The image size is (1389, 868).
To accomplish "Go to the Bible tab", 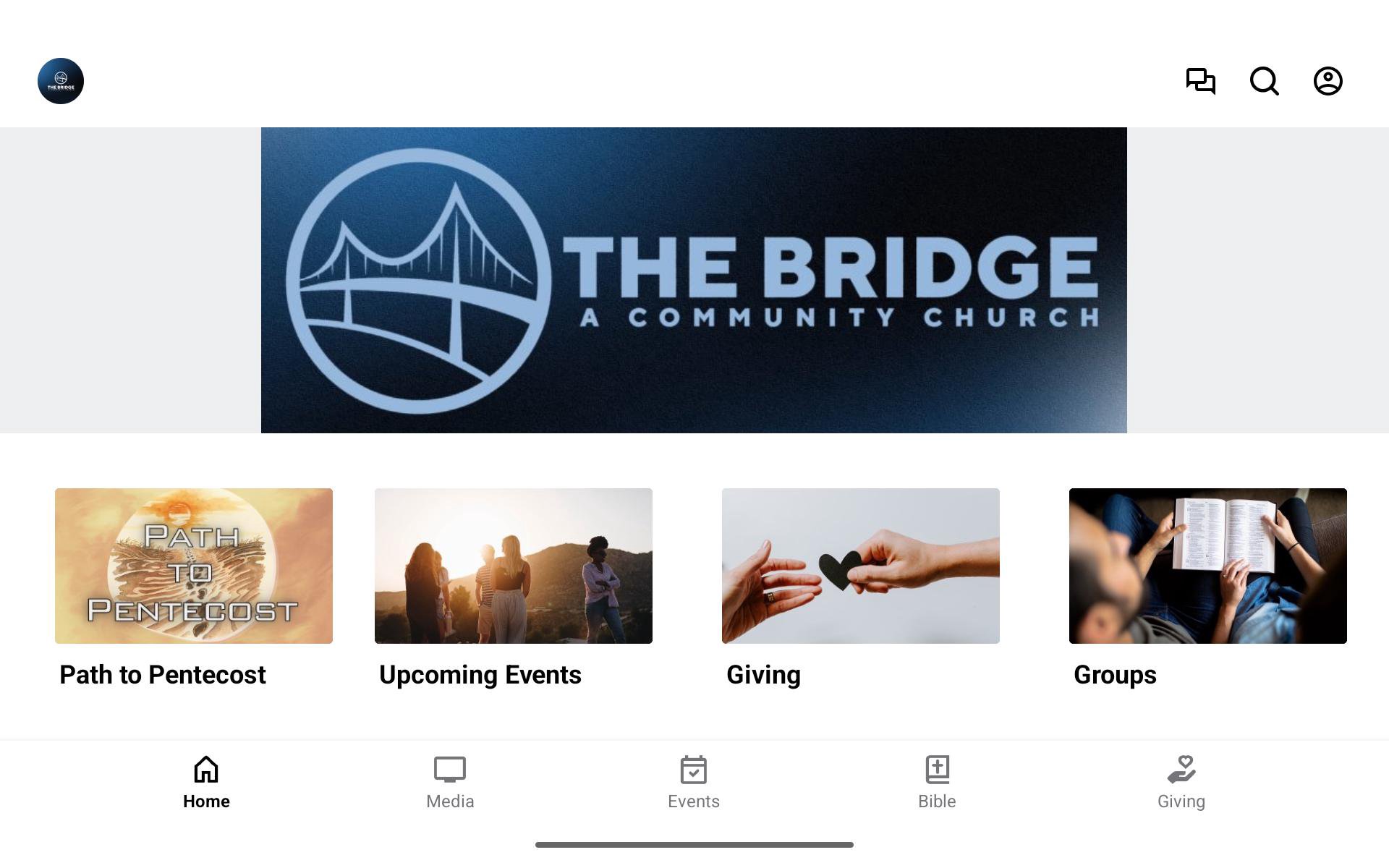I will [937, 783].
